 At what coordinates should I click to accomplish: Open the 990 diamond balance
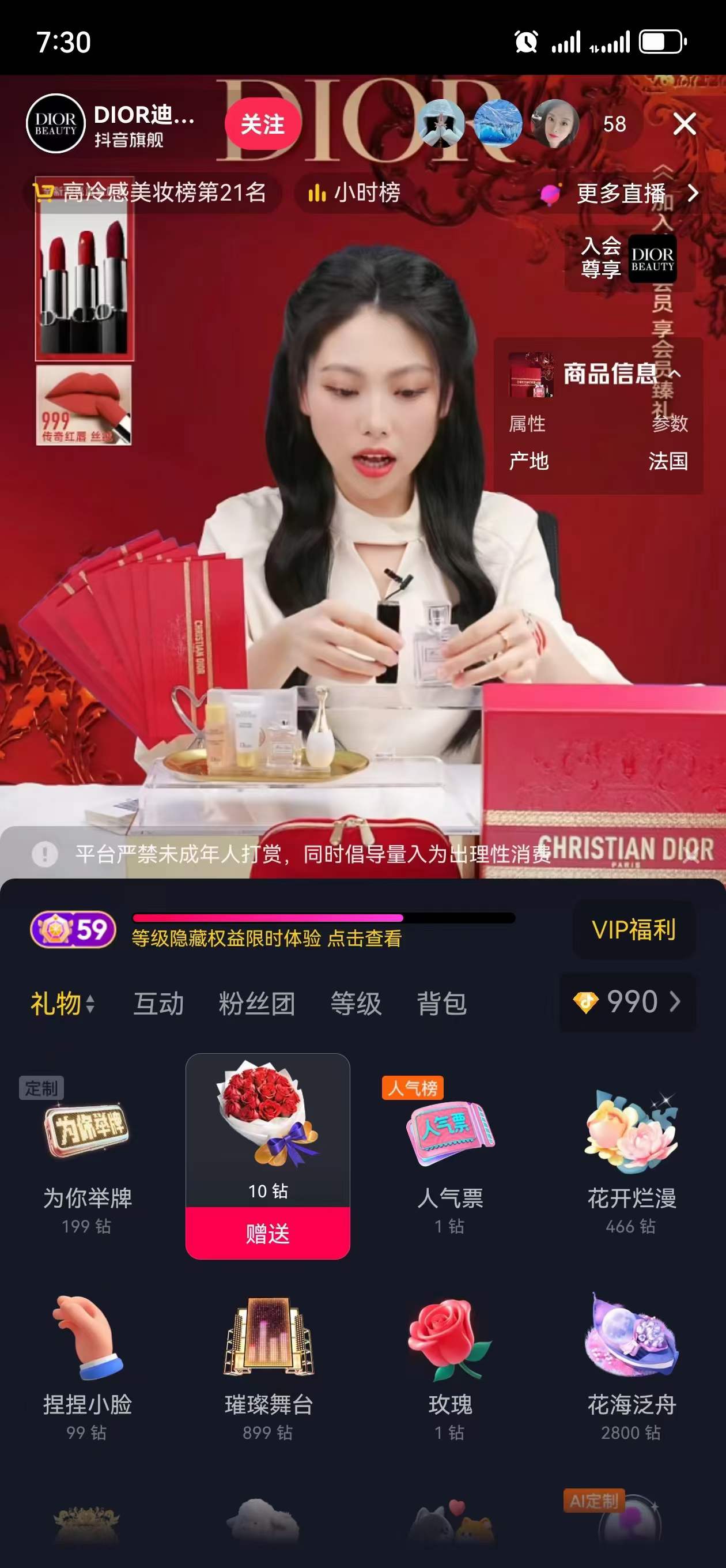pyautogui.click(x=627, y=1001)
